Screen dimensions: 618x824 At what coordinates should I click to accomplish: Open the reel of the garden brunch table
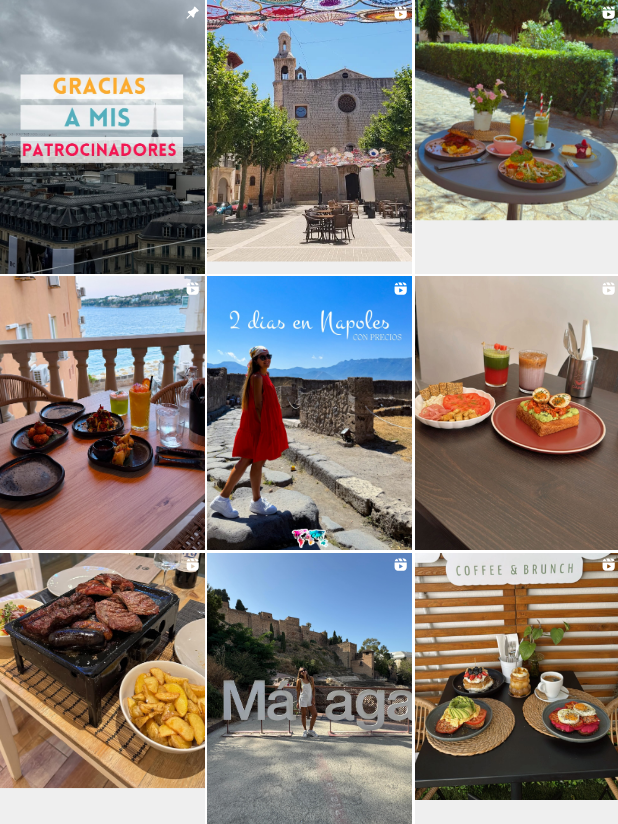[516, 110]
